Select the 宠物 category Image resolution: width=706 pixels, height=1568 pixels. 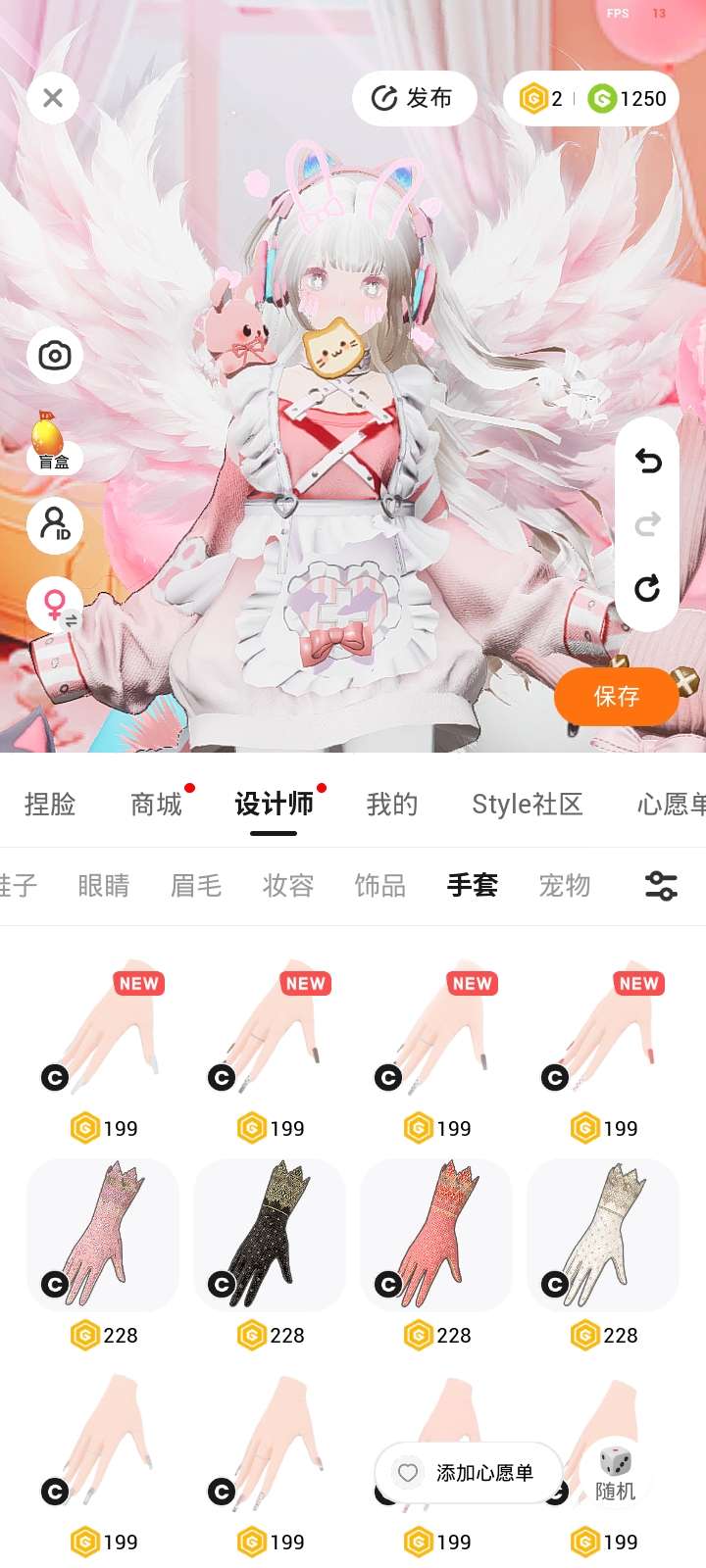(565, 885)
